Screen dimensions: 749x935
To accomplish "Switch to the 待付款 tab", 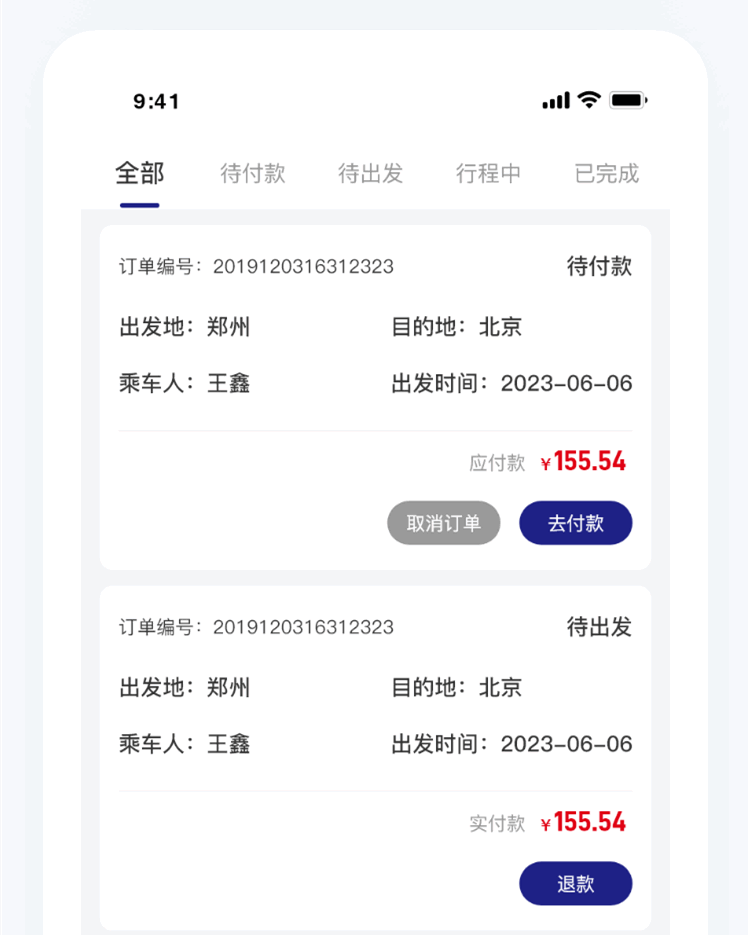I will (253, 173).
